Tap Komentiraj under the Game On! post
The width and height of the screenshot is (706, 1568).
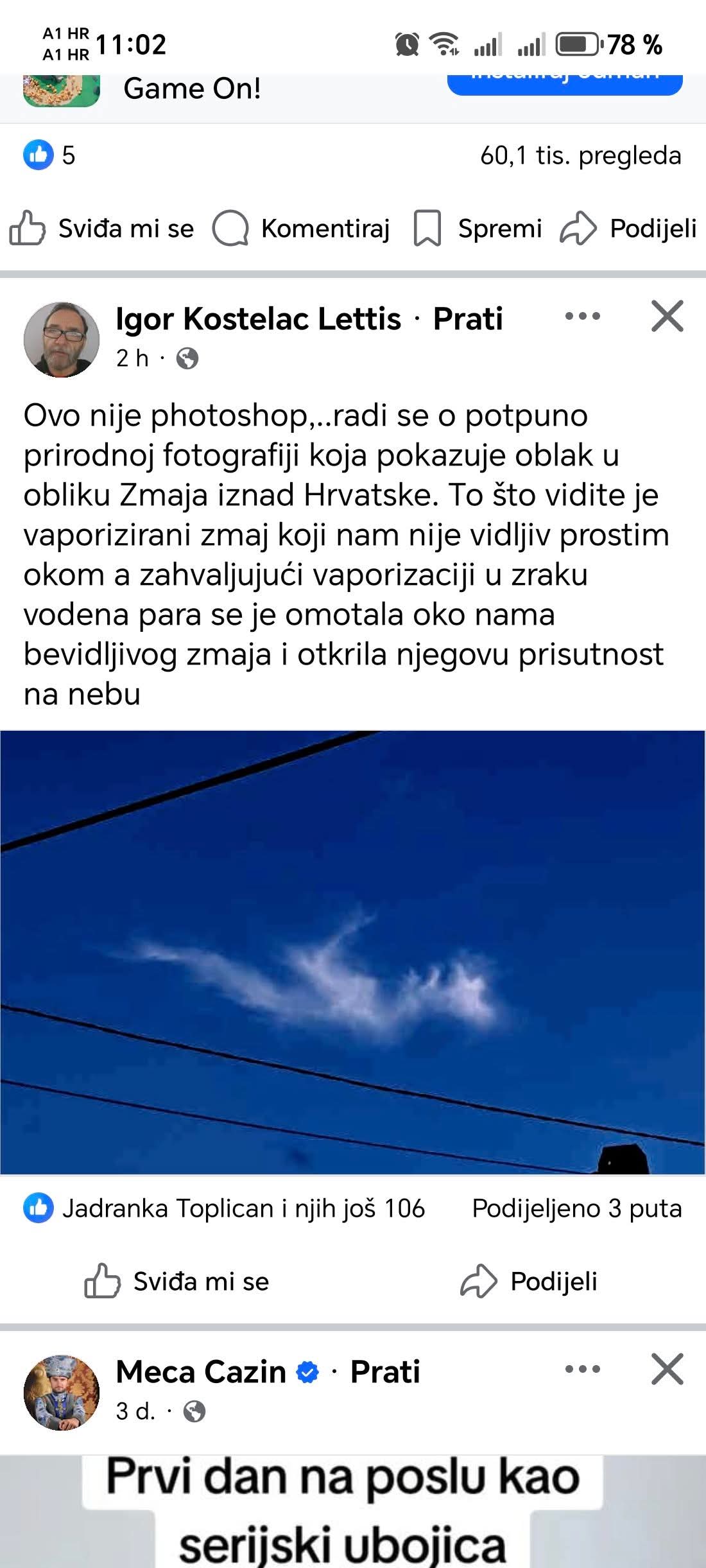pos(301,229)
